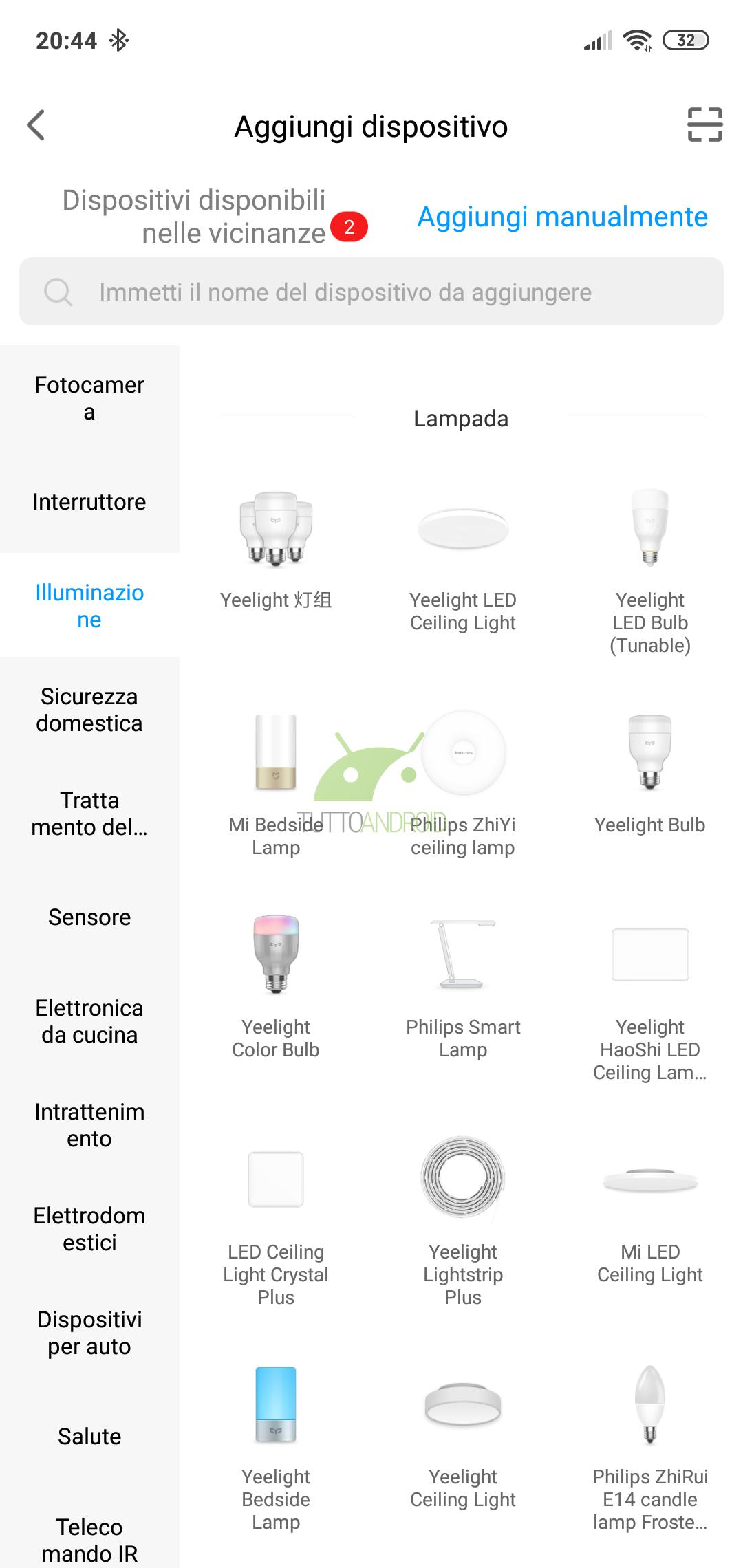The width and height of the screenshot is (743, 1568).
Task: Open Sicurezza domestica category
Action: pyautogui.click(x=89, y=710)
